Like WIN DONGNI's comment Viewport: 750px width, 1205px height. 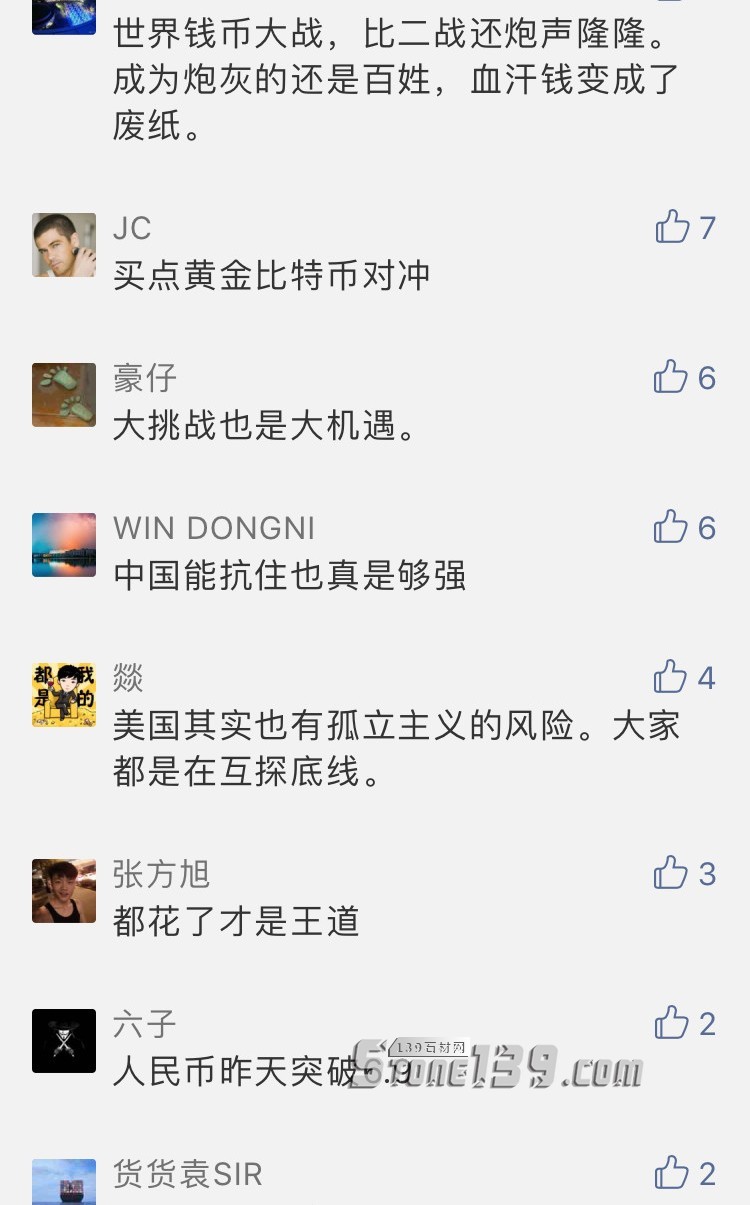[x=672, y=528]
